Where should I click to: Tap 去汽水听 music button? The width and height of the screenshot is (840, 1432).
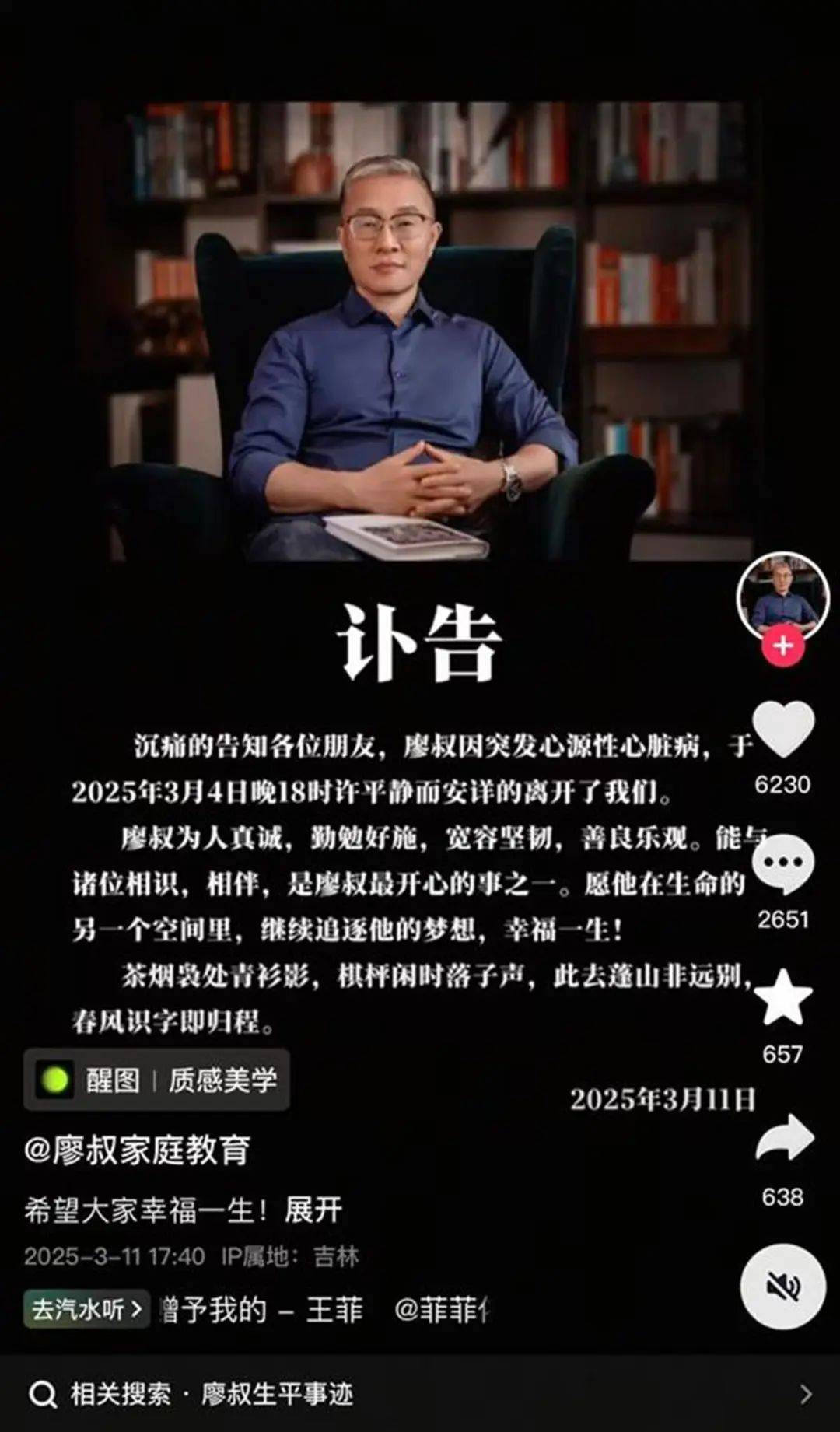(86, 1309)
